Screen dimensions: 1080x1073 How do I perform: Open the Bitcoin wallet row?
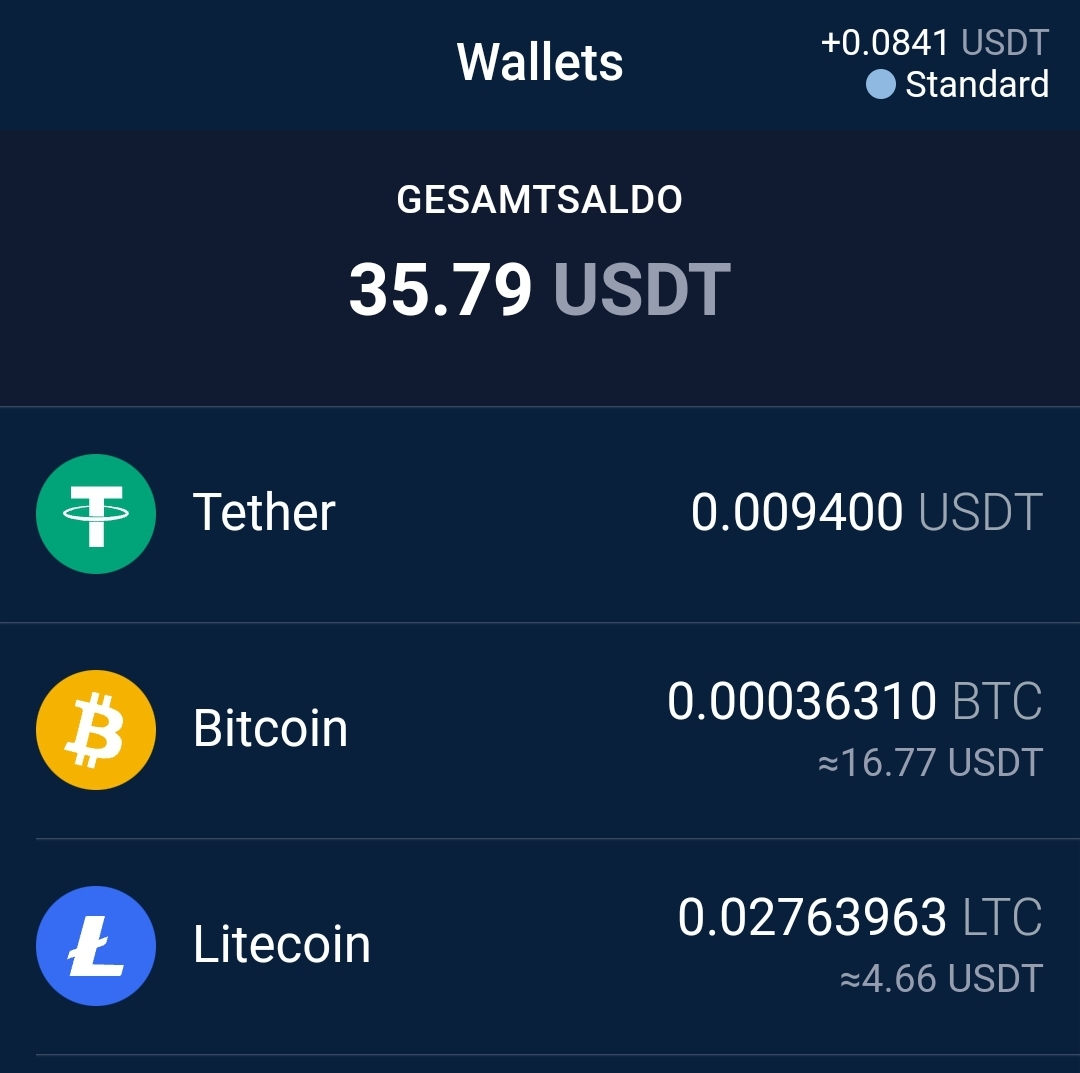tap(540, 729)
